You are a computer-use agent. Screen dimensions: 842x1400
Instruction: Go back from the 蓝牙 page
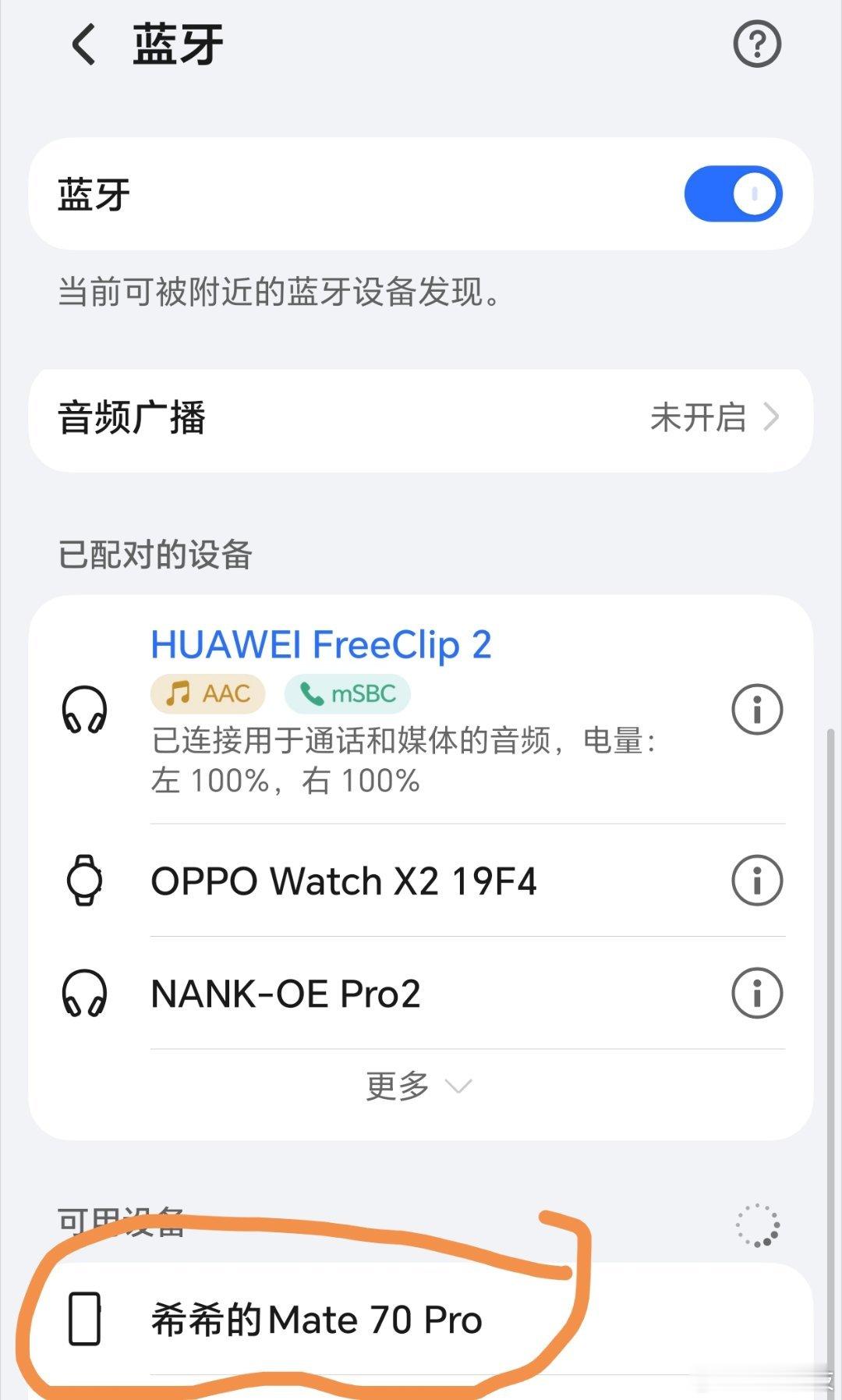(x=84, y=44)
